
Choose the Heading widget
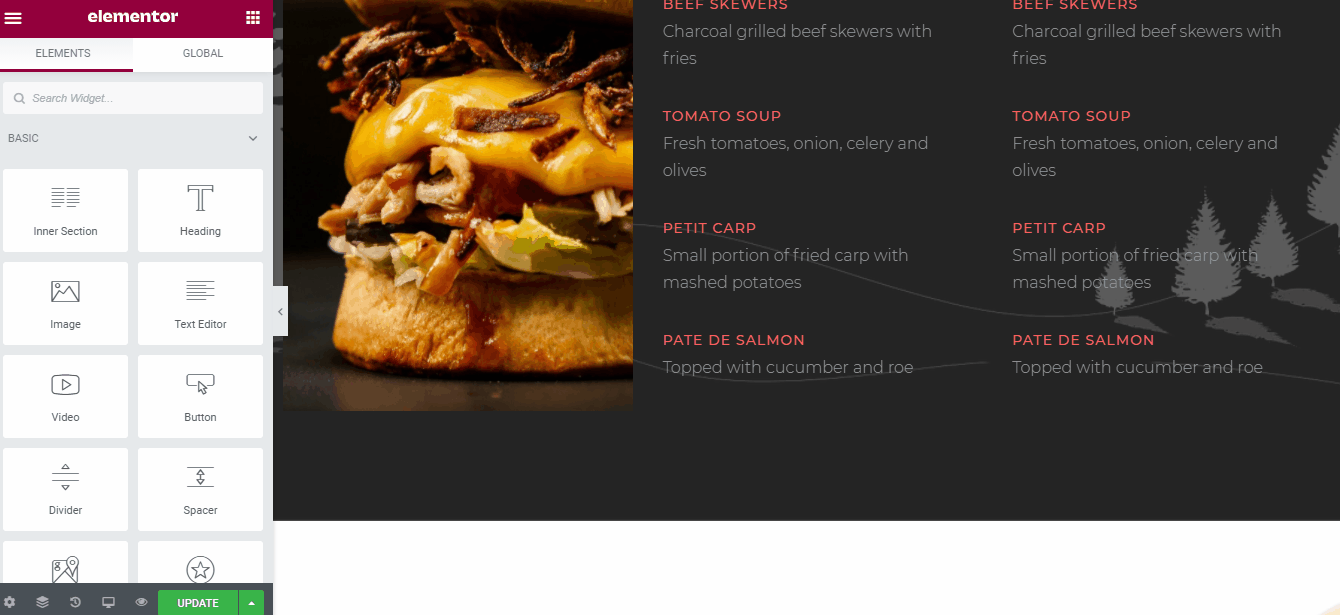[x=200, y=210]
